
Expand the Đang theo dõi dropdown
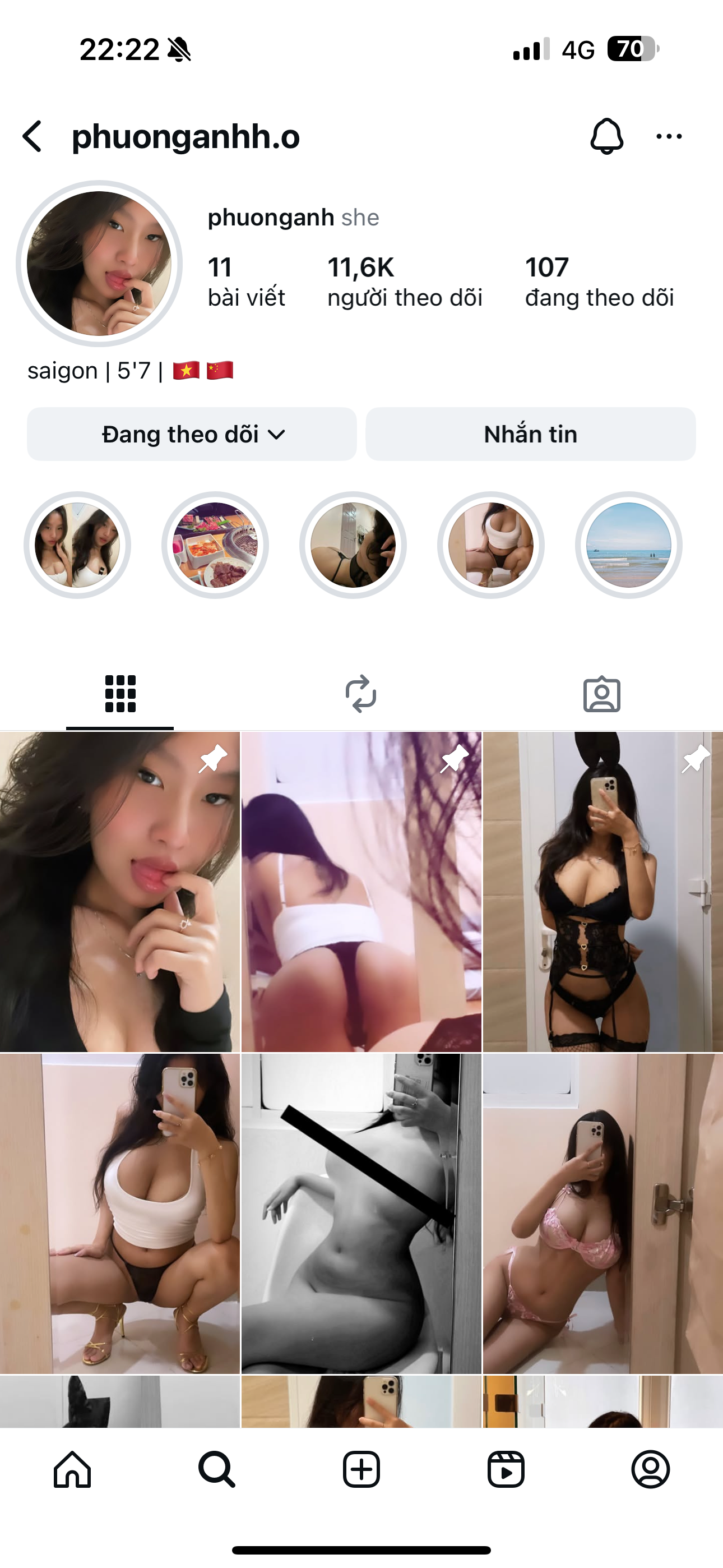[x=192, y=434]
